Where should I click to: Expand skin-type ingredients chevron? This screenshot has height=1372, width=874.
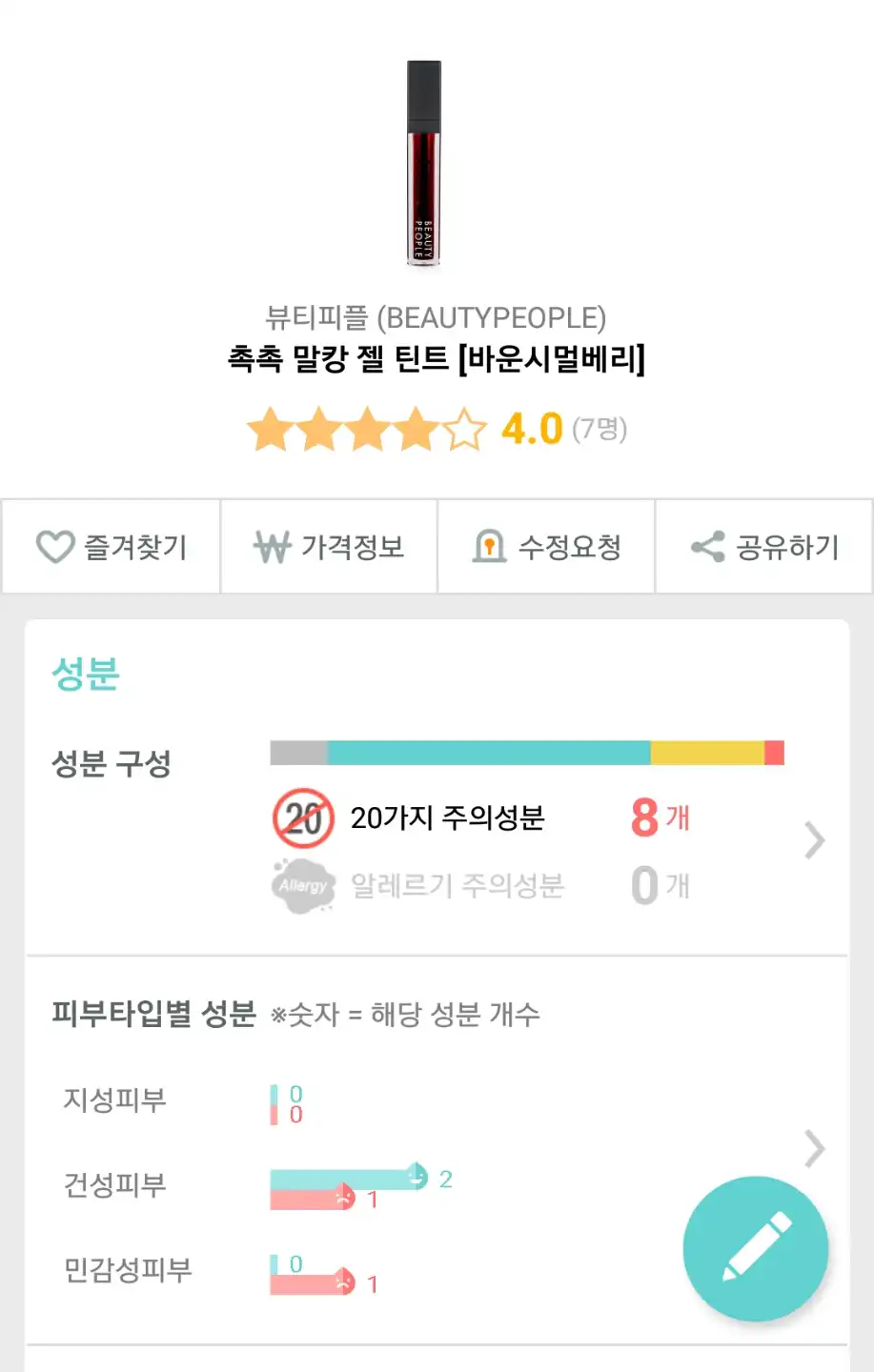(x=814, y=1149)
